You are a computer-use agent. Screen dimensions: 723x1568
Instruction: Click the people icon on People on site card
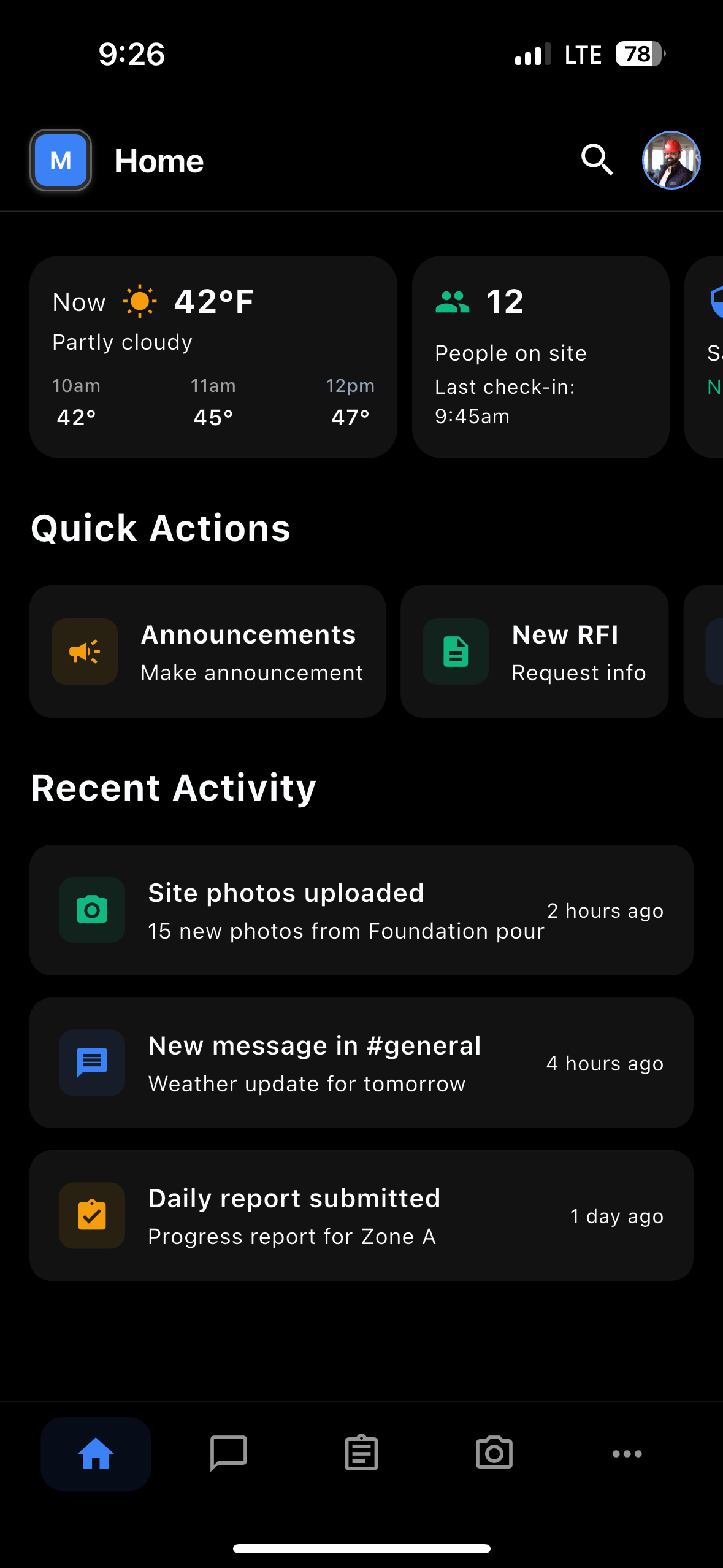pyautogui.click(x=452, y=301)
